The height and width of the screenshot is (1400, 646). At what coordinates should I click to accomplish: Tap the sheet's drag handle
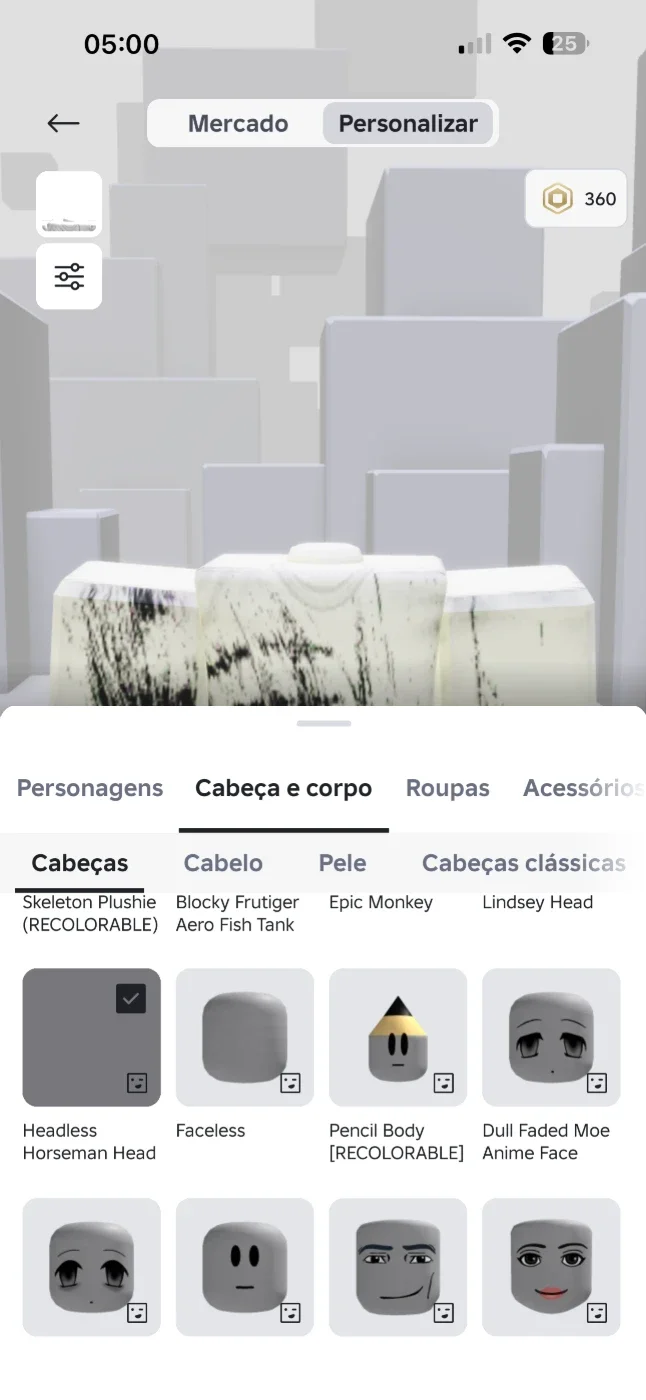(x=323, y=723)
